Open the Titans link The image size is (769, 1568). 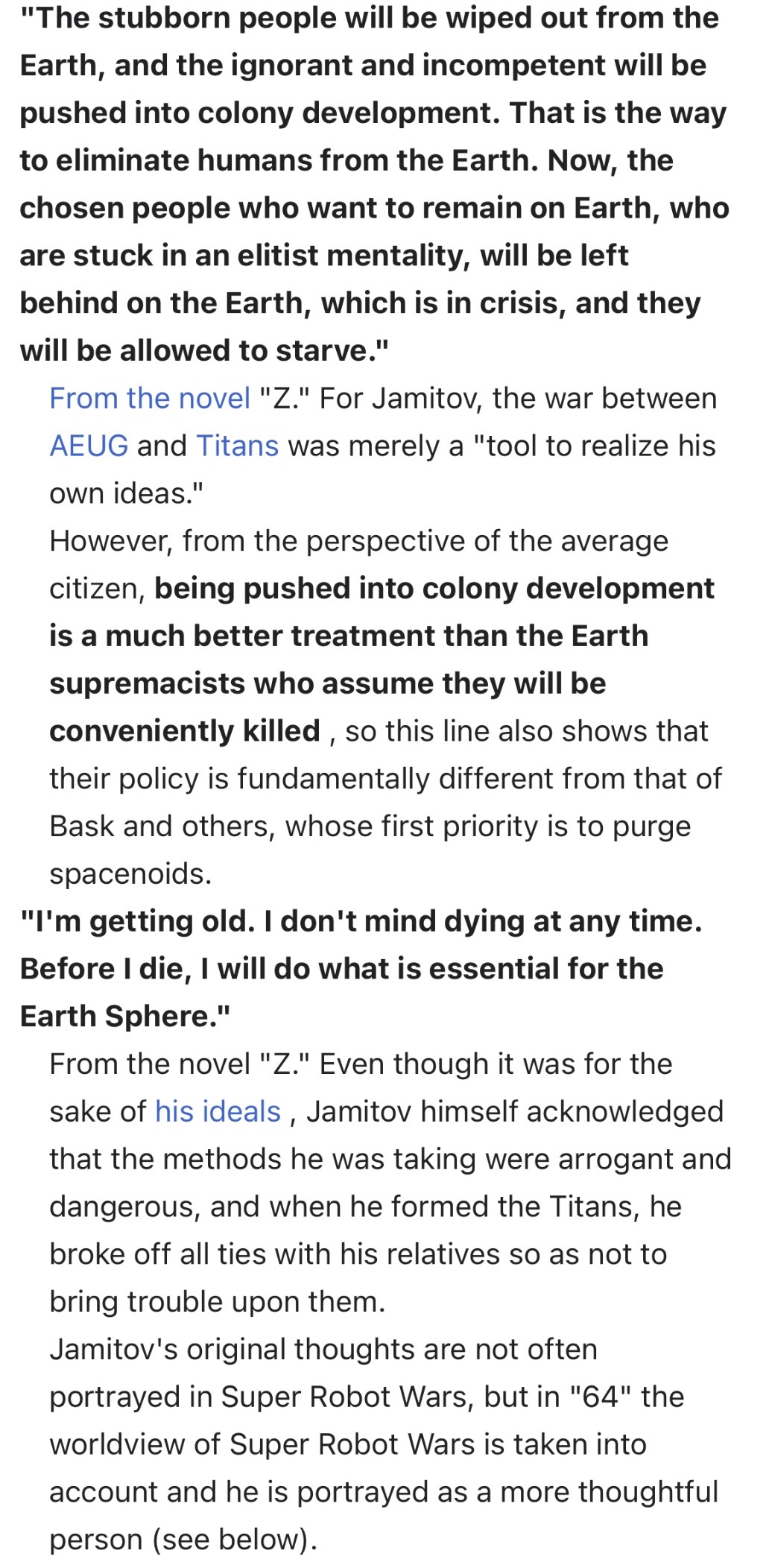pos(237,446)
